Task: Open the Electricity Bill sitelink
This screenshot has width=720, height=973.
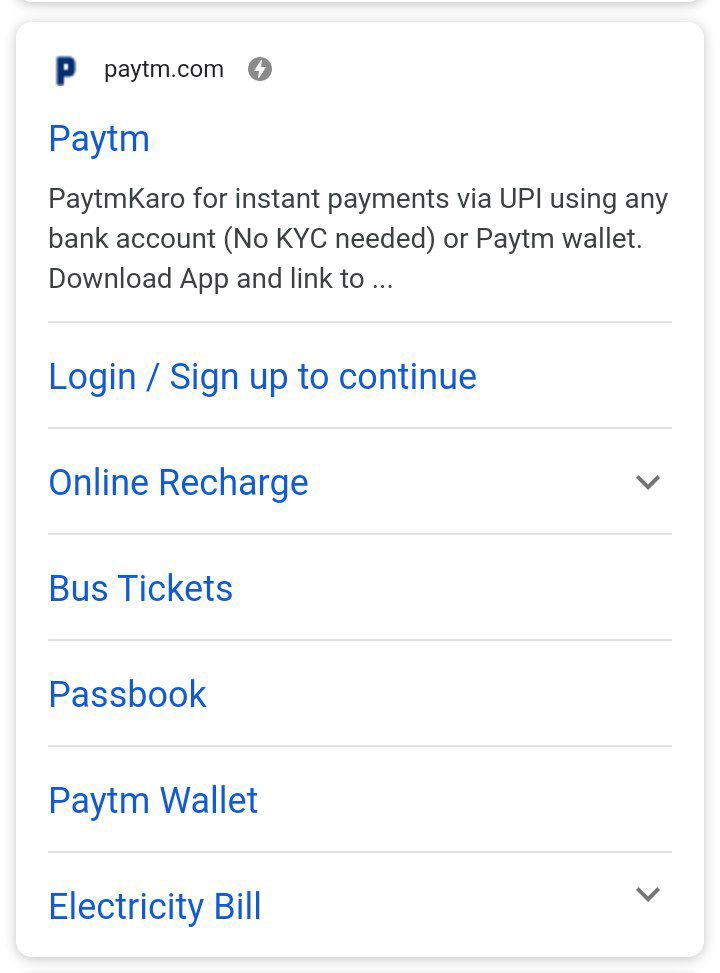Action: pos(155,907)
